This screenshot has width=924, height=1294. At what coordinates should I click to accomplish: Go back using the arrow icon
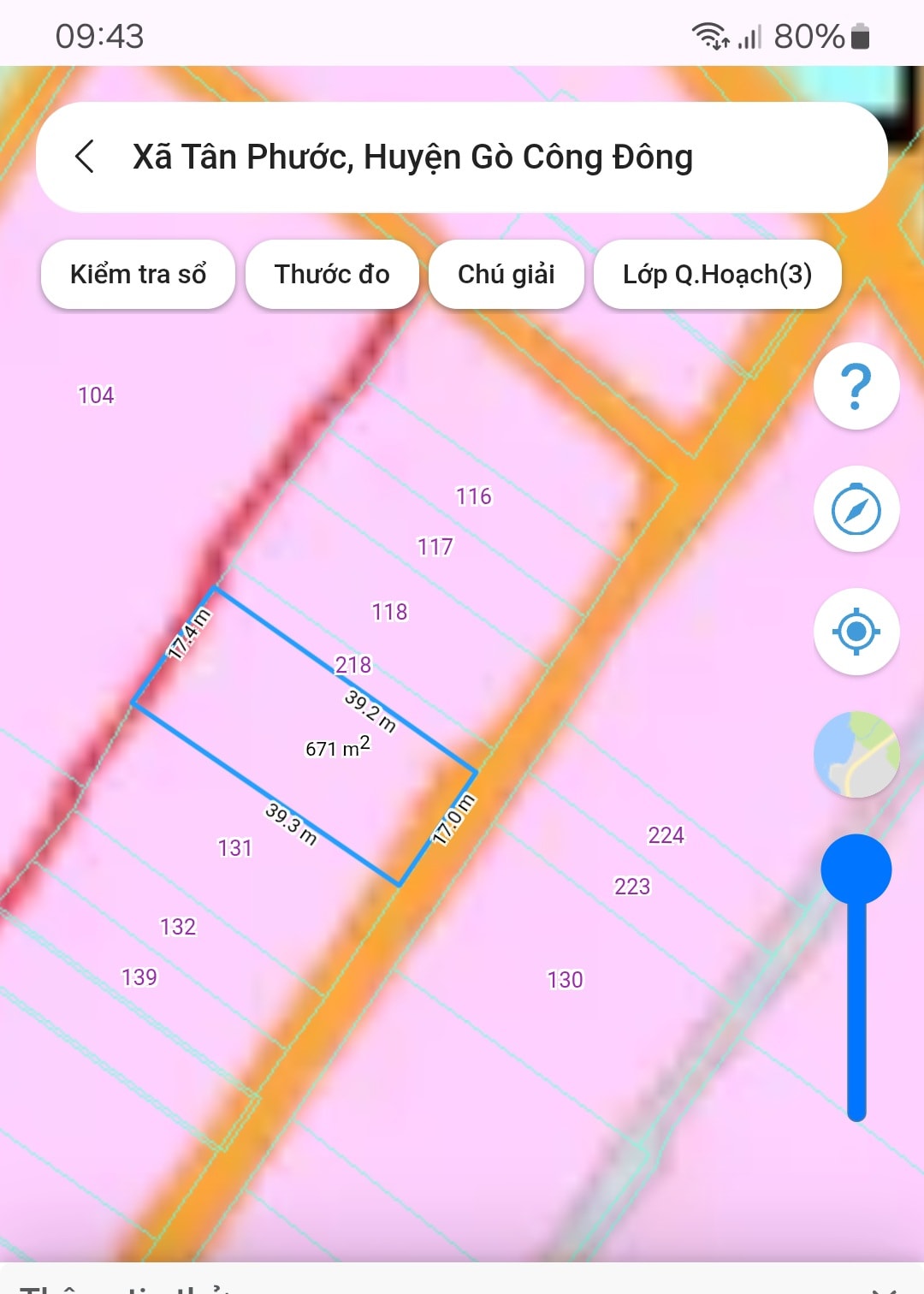click(85, 157)
